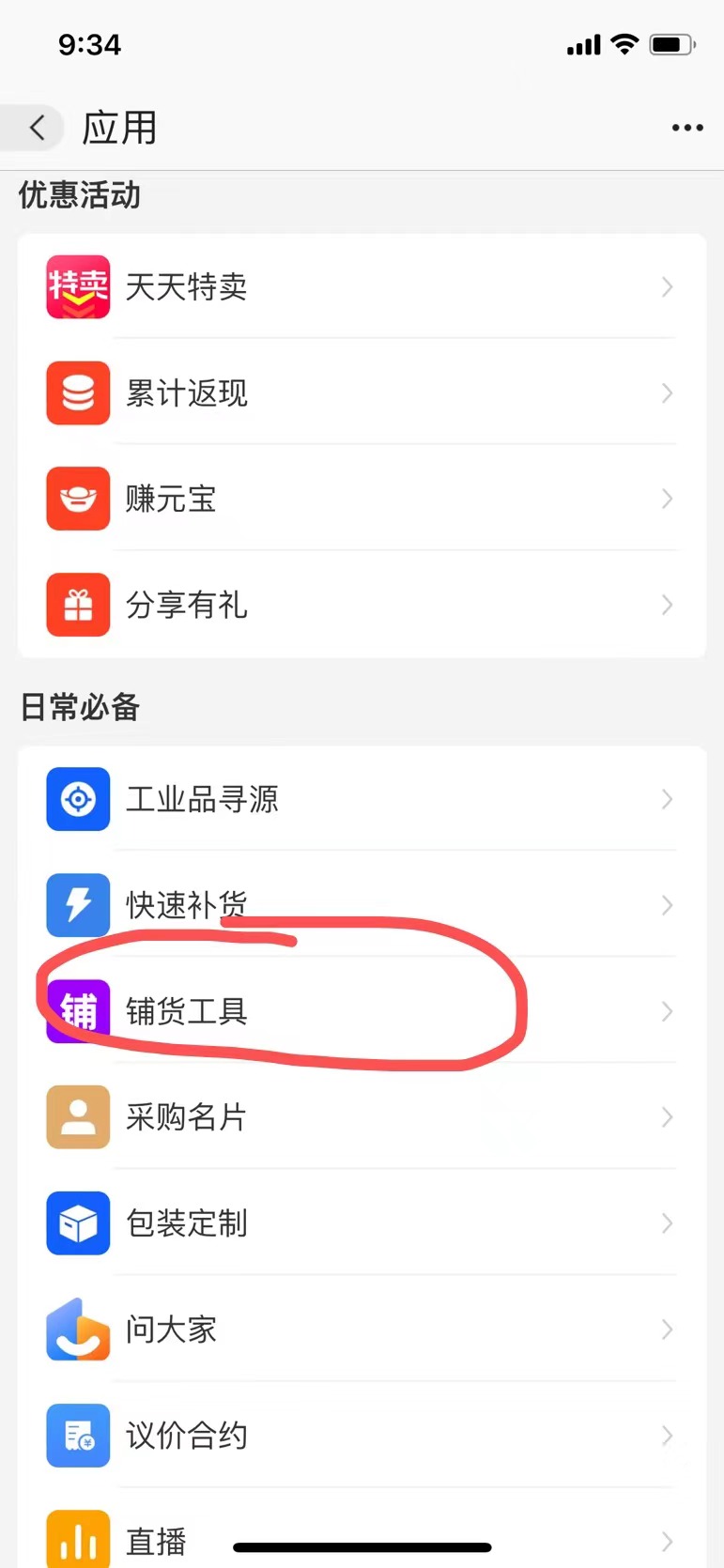Expand the 天天特卖 row chevron
This screenshot has width=724, height=1568.
[x=667, y=287]
